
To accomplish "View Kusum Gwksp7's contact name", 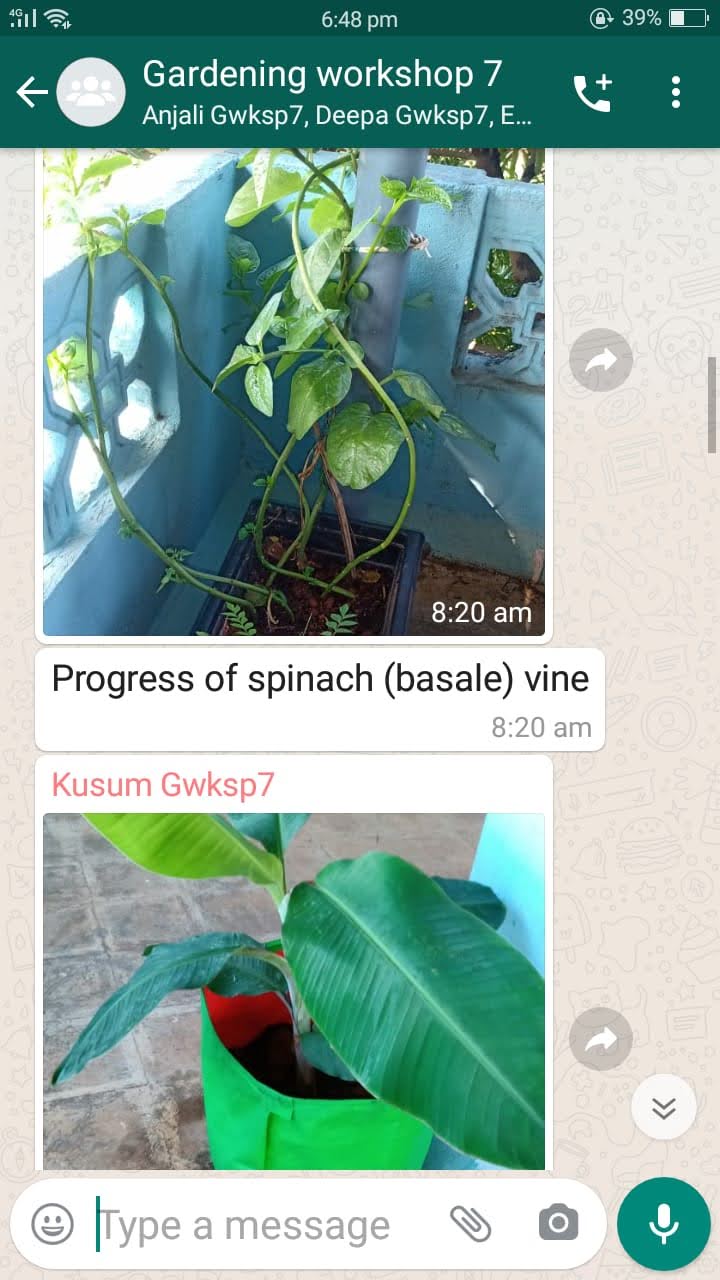I will click(162, 785).
